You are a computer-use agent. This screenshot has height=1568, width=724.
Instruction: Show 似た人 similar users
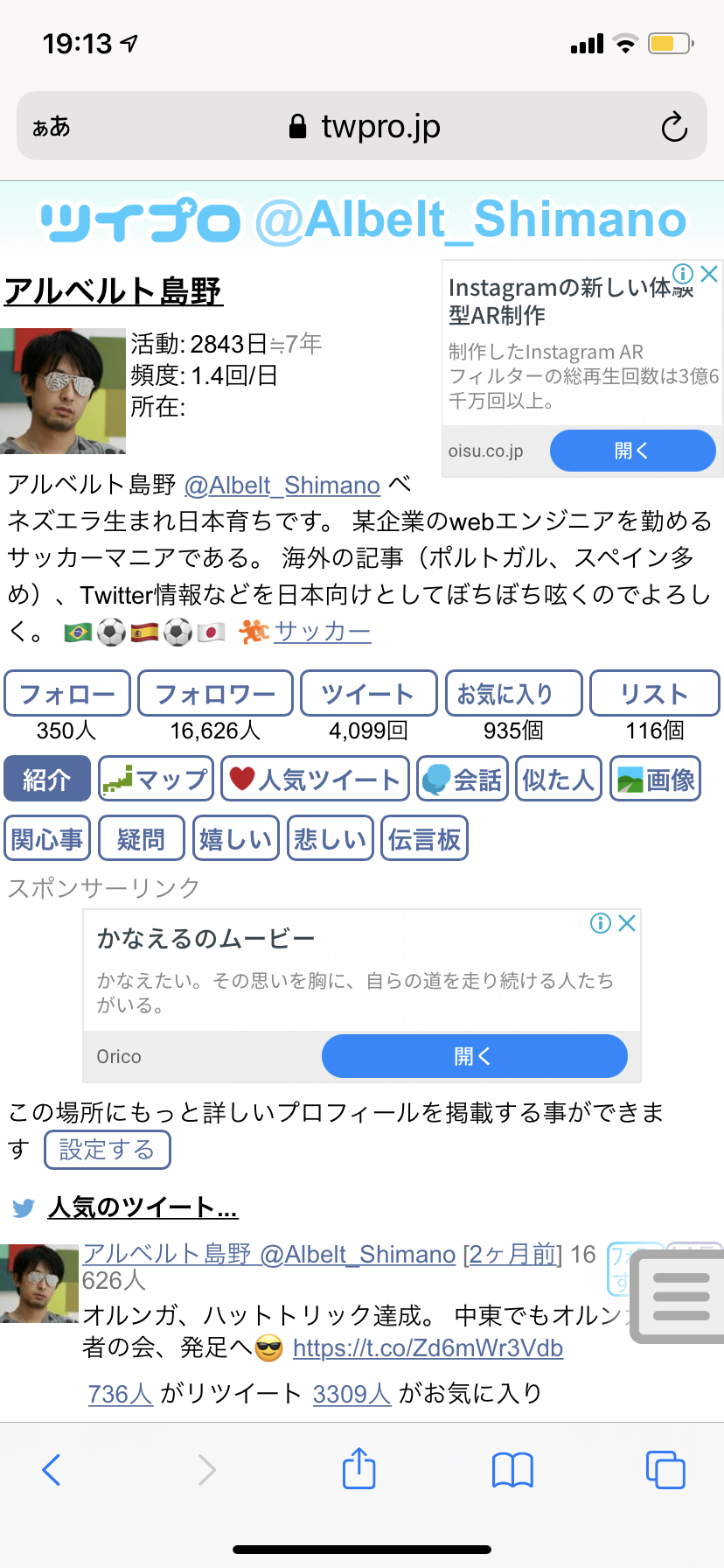point(558,779)
